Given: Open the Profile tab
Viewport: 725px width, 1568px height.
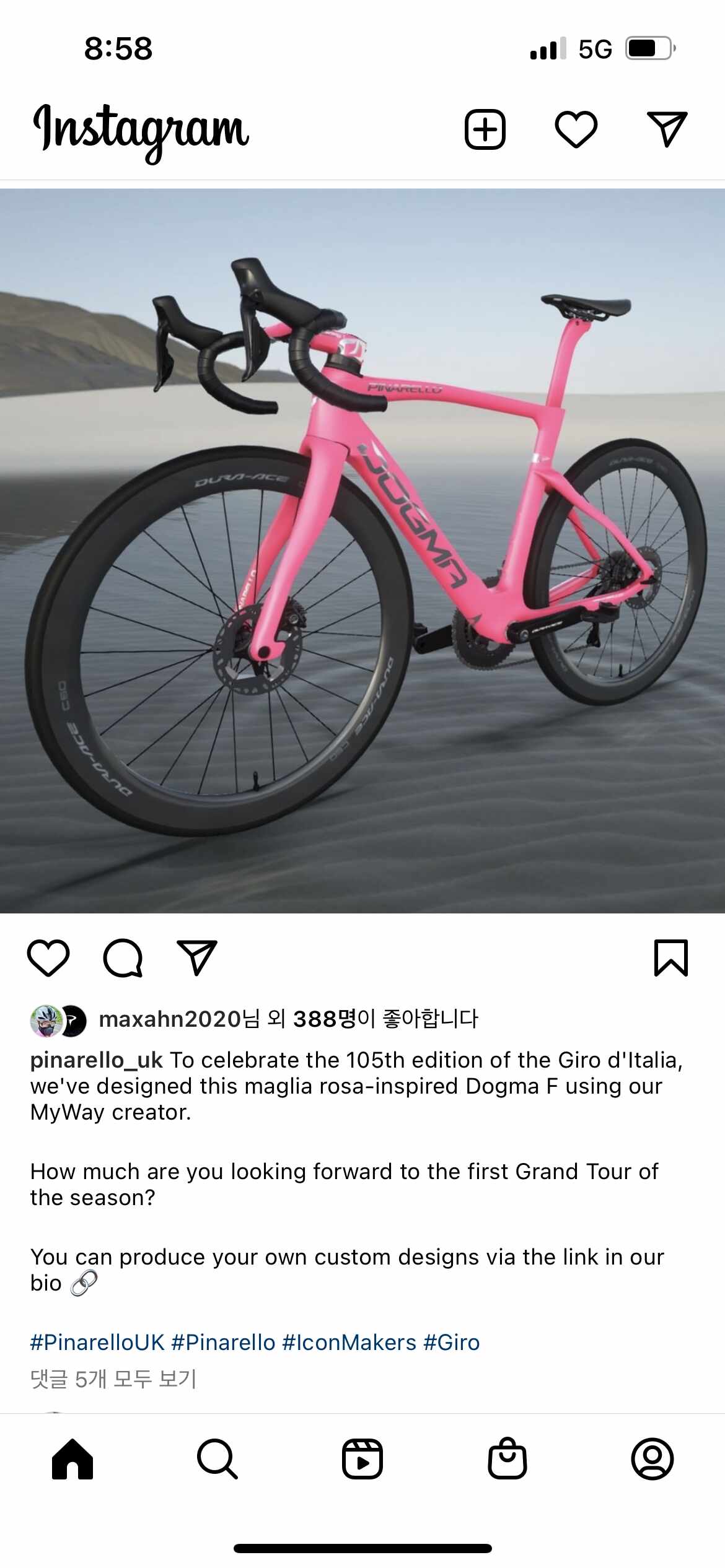Looking at the screenshot, I should pyautogui.click(x=652, y=1459).
